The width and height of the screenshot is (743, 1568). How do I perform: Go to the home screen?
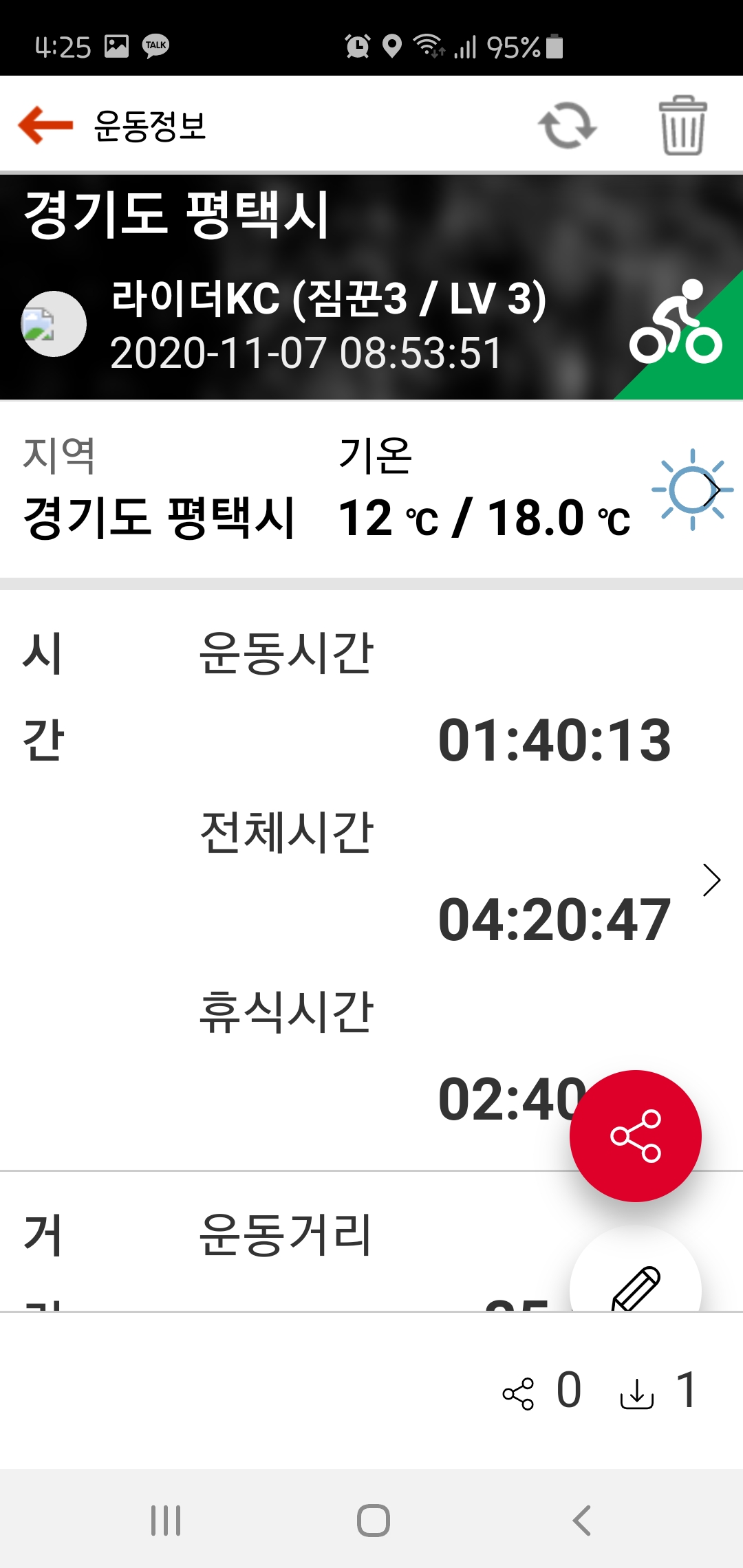tap(373, 1520)
